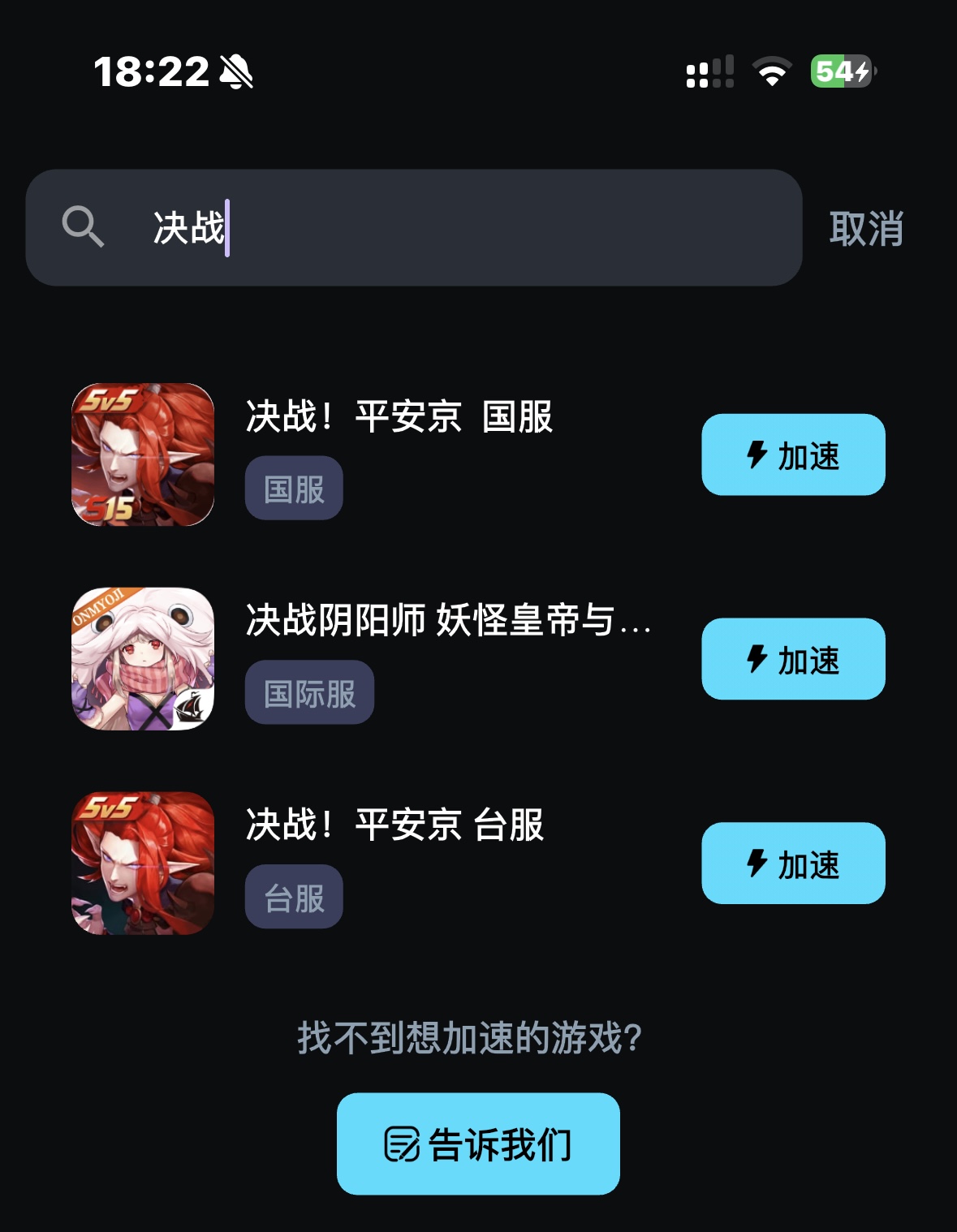Tap 加速 for 决战阴阳师 国际服
The image size is (957, 1232).
click(x=793, y=659)
